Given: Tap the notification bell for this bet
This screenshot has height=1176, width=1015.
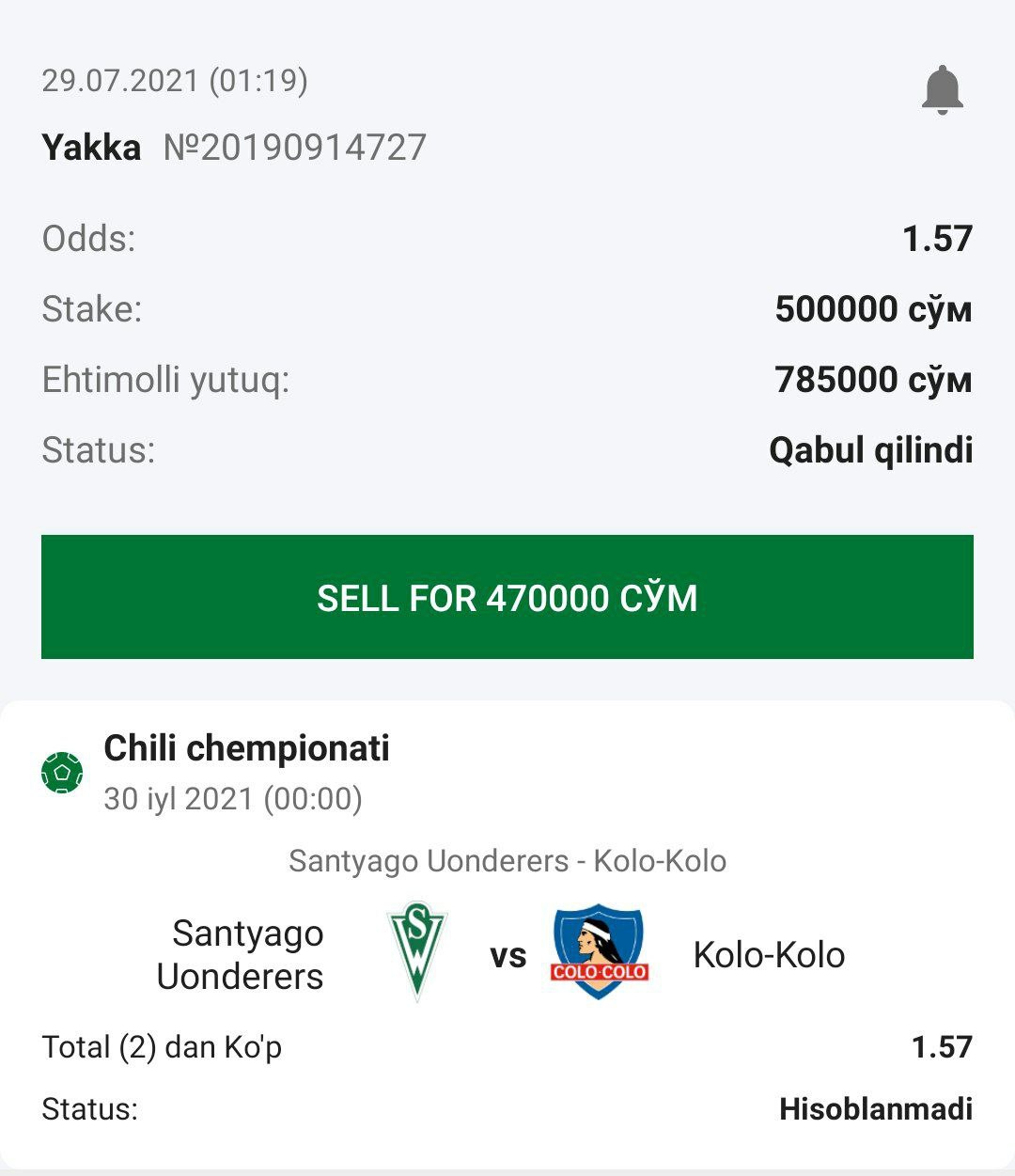Looking at the screenshot, I should pyautogui.click(x=942, y=90).
